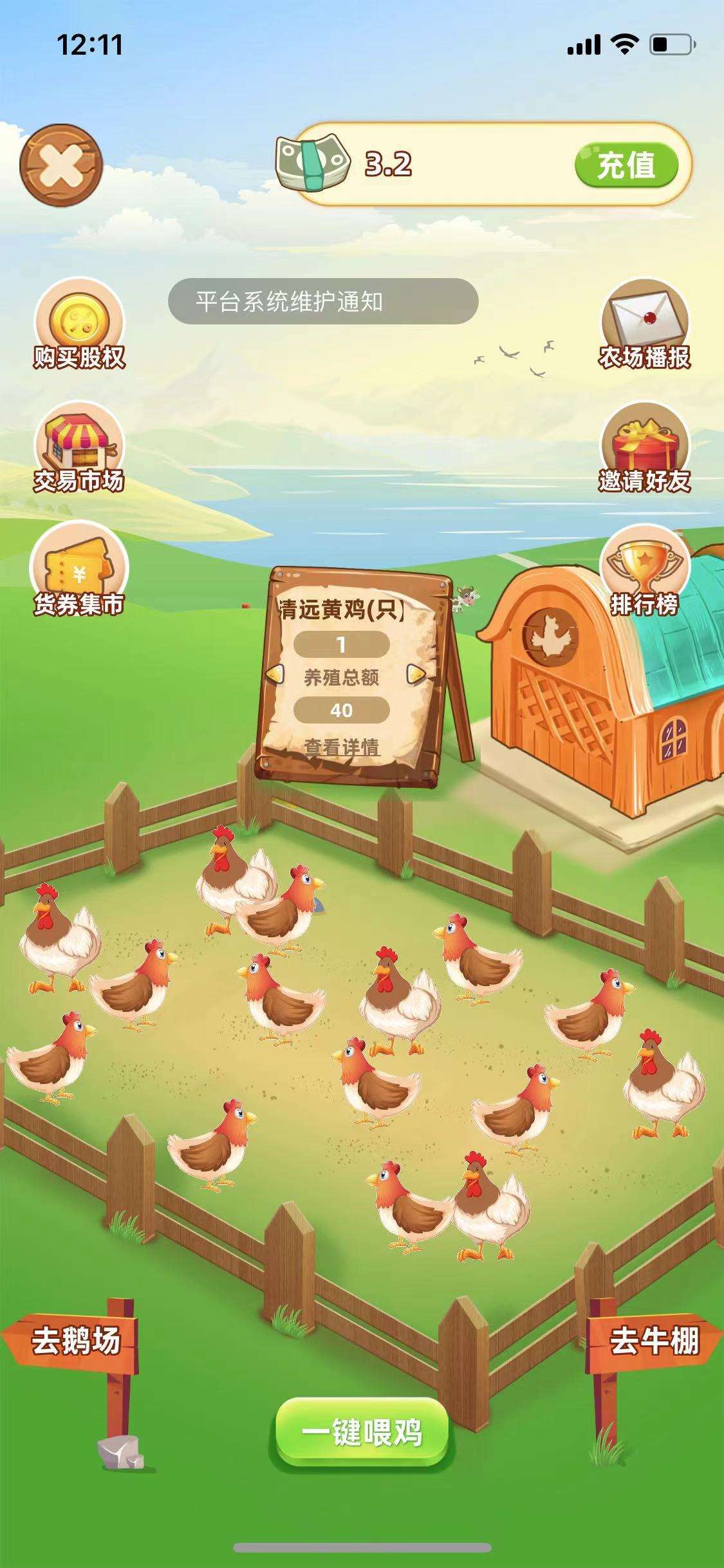Open 交易市场

[79, 449]
